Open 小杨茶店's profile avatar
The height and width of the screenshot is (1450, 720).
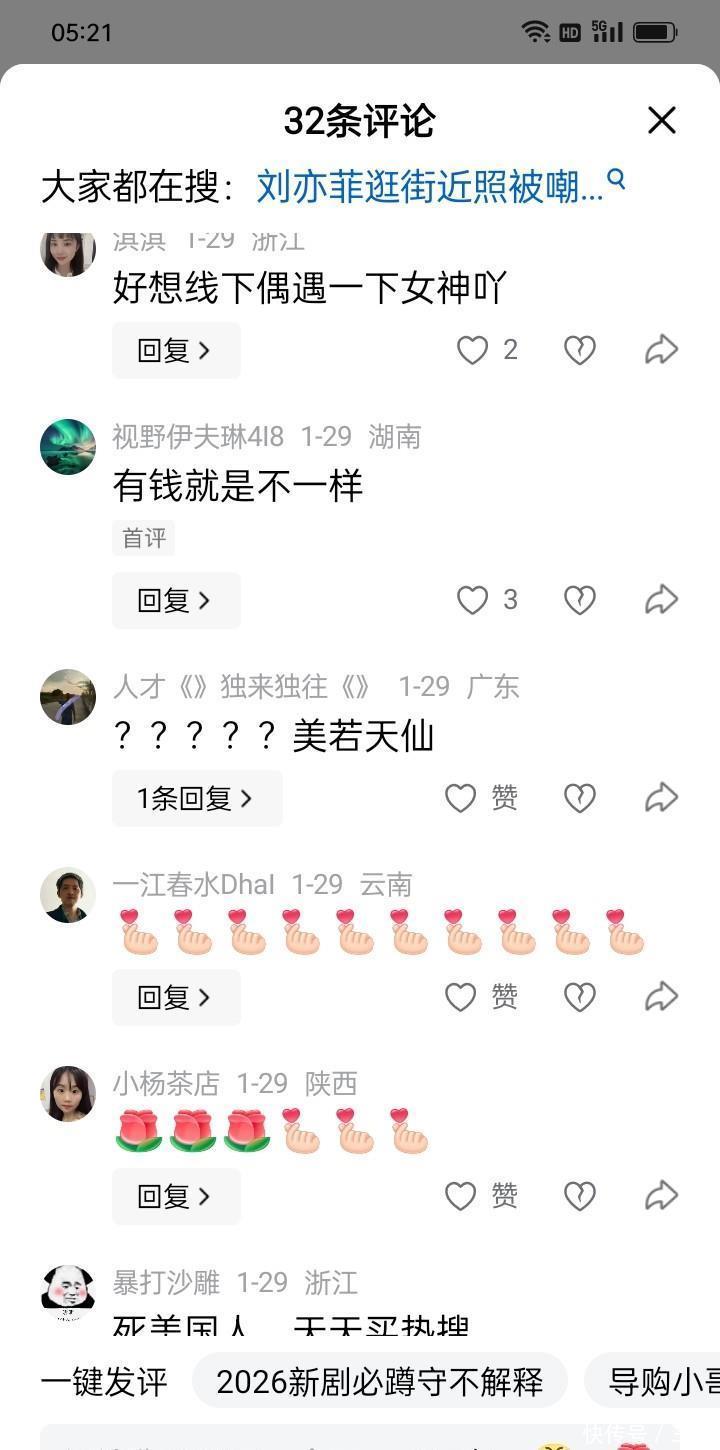tap(68, 1093)
